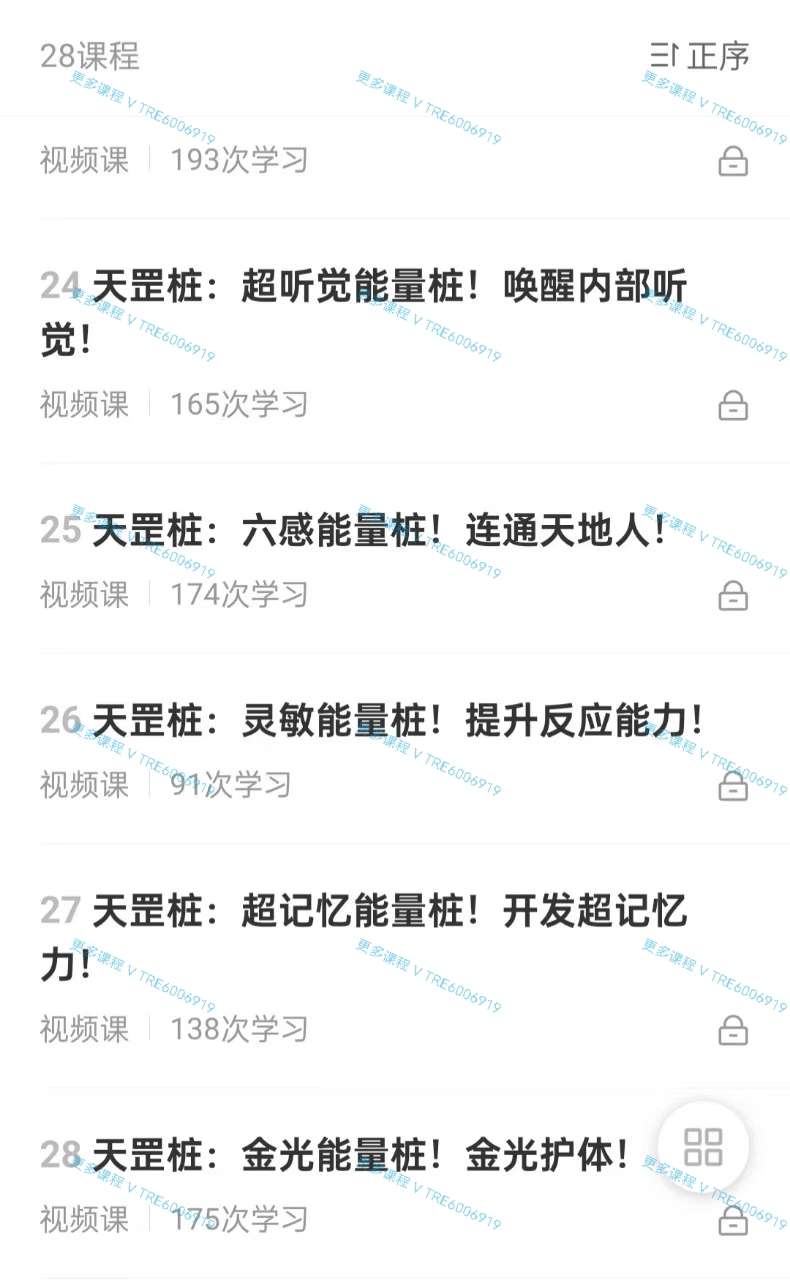This screenshot has height=1280, width=790.
Task: Open lesson 27 超记忆能量桩
Action: (x=394, y=966)
